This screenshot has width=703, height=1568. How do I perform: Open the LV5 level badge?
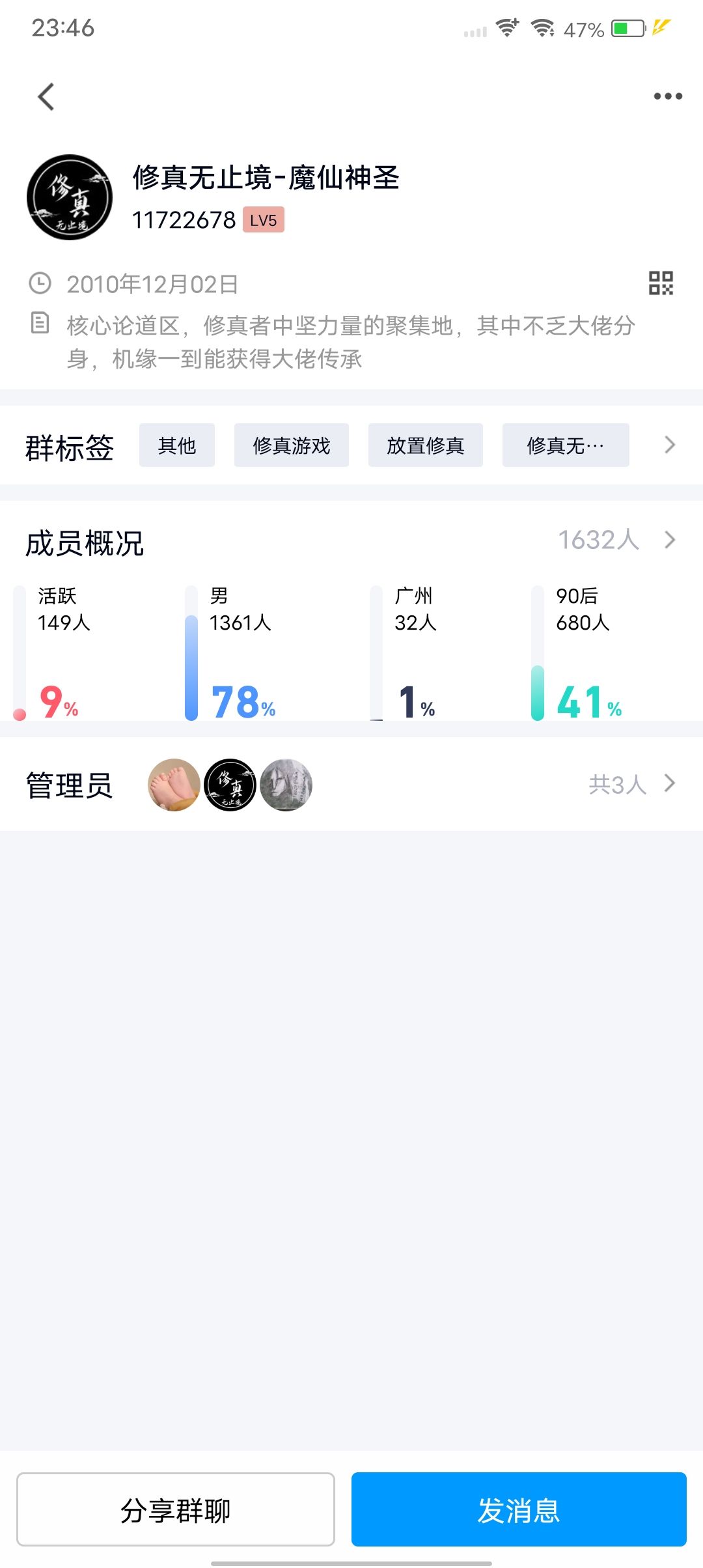tap(263, 220)
